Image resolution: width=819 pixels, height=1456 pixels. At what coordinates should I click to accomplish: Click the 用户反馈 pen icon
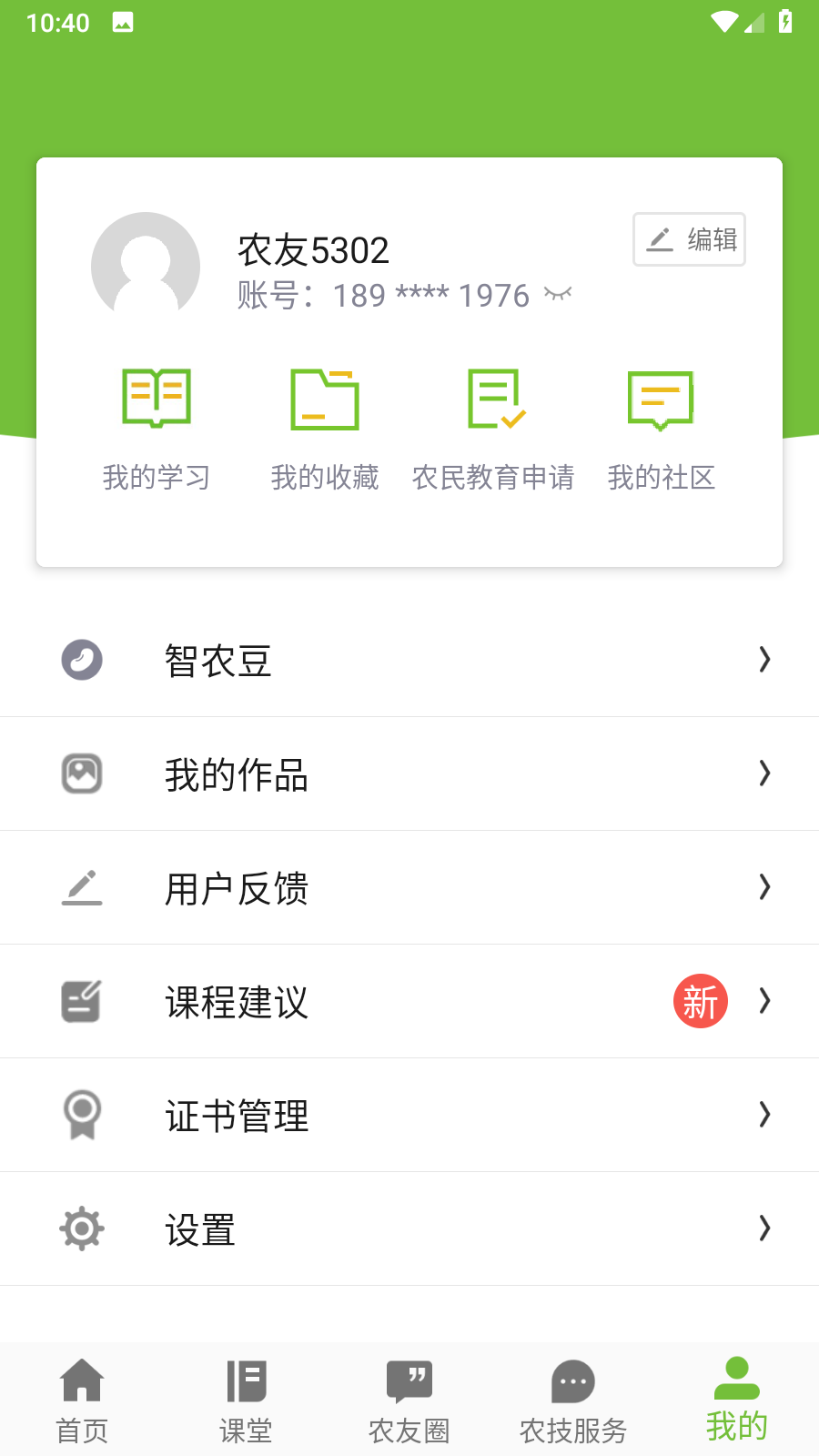82,887
